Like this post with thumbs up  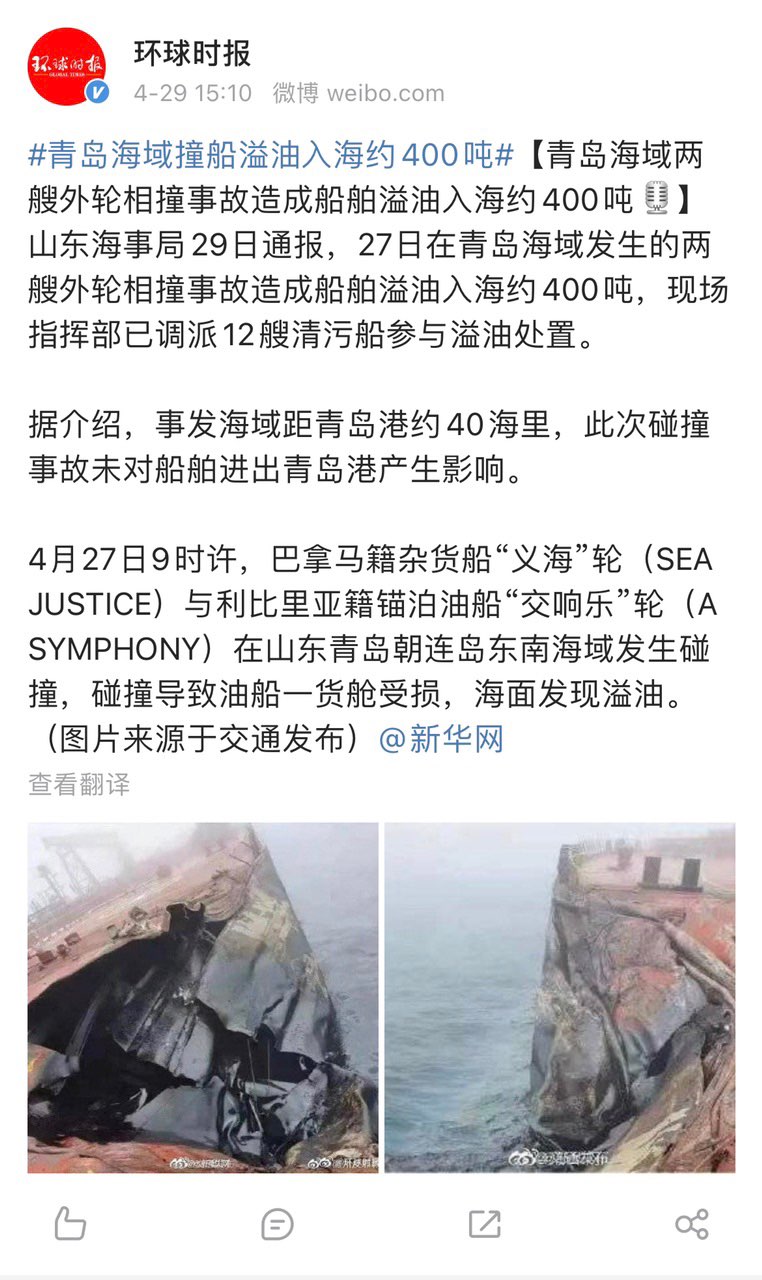69,1223
